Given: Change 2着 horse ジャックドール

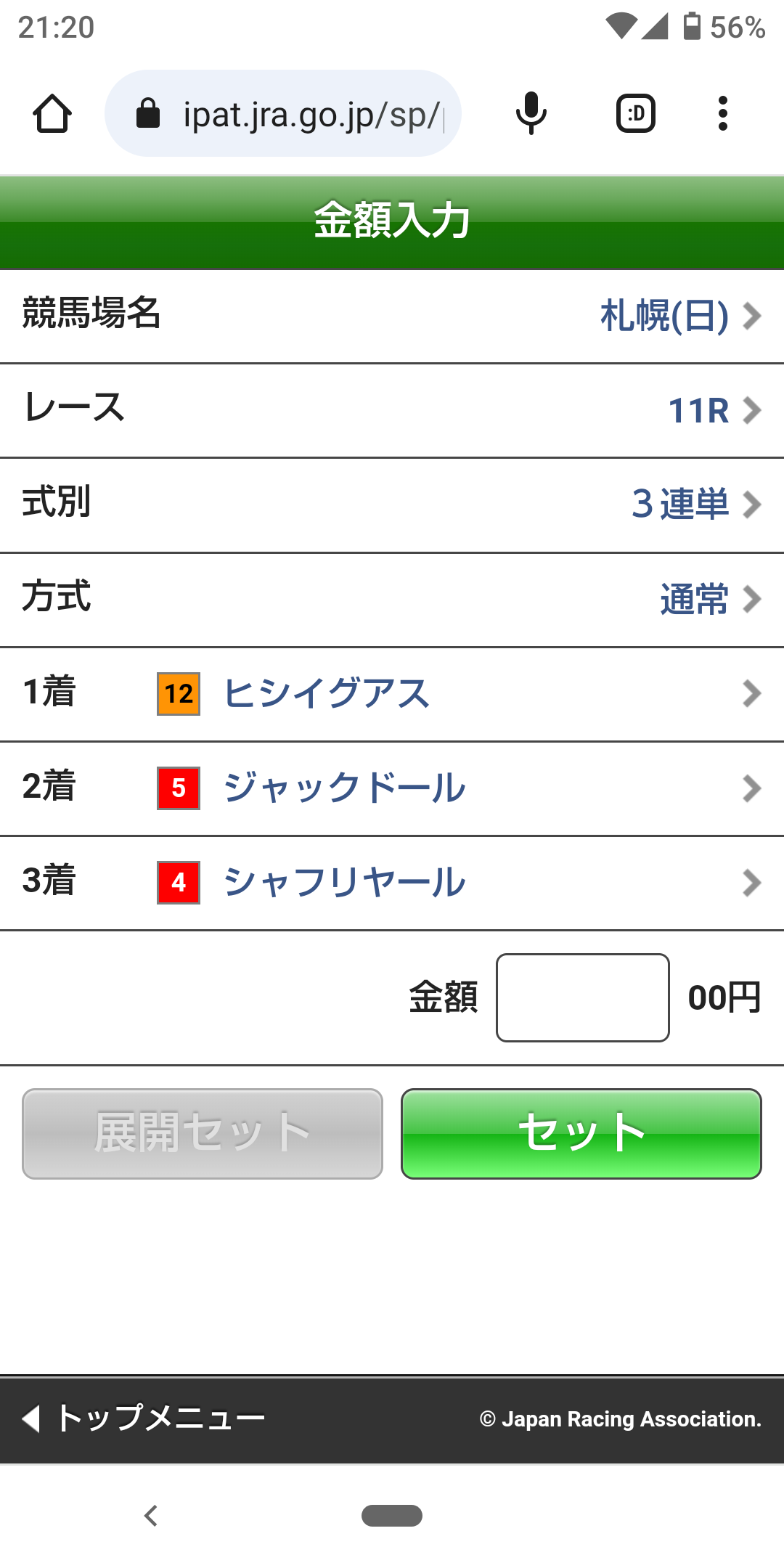Looking at the screenshot, I should pos(392,788).
